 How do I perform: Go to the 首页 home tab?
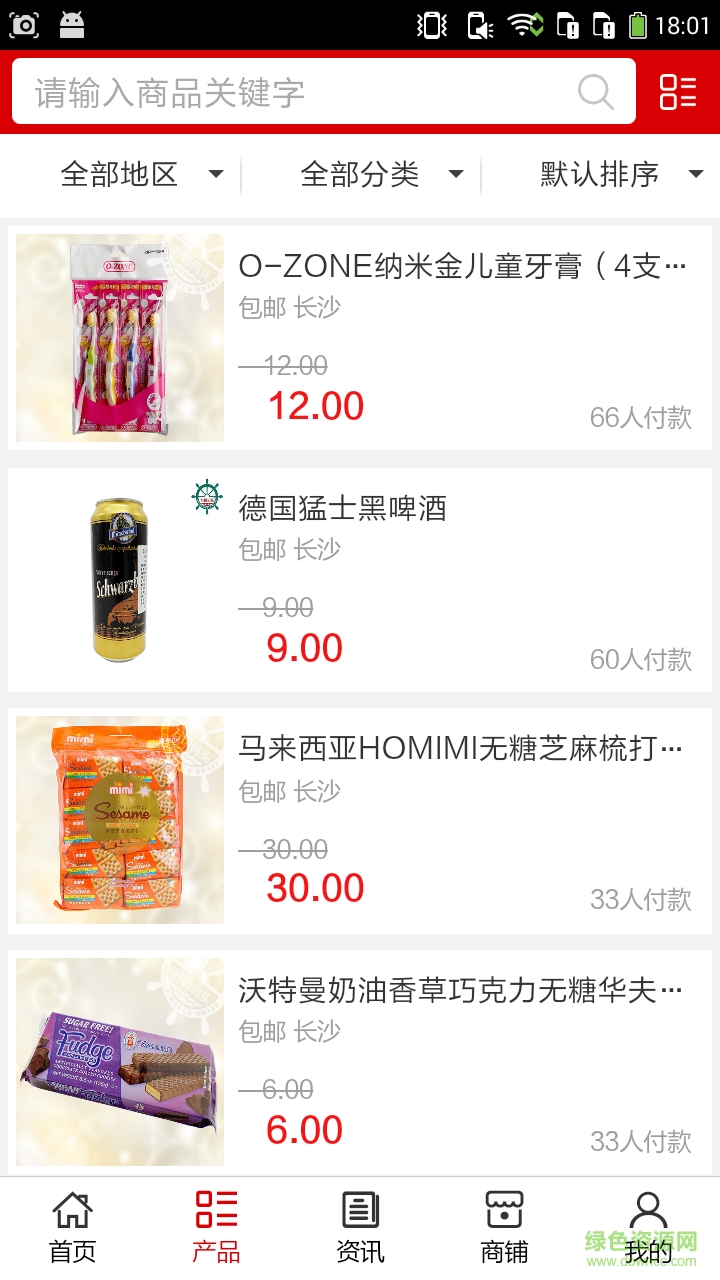click(x=73, y=1227)
